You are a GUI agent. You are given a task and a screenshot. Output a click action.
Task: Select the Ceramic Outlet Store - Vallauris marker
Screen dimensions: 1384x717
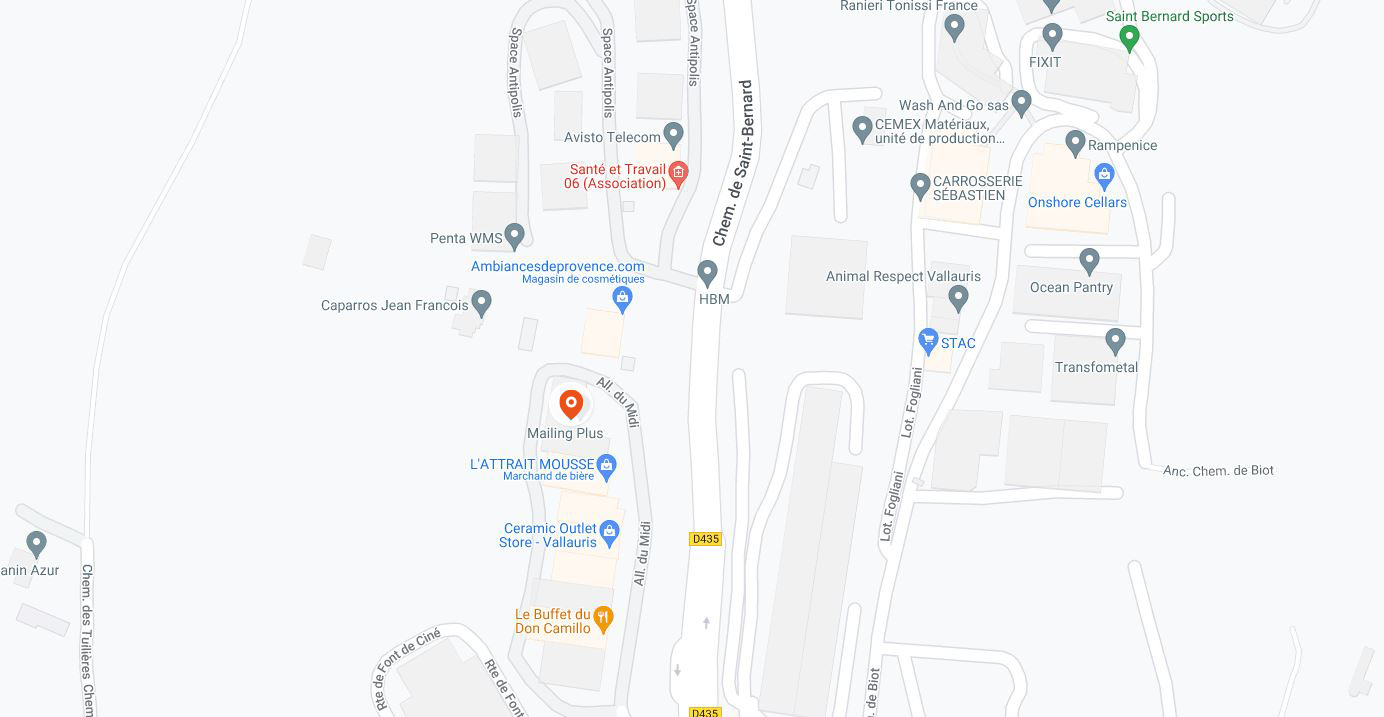611,531
